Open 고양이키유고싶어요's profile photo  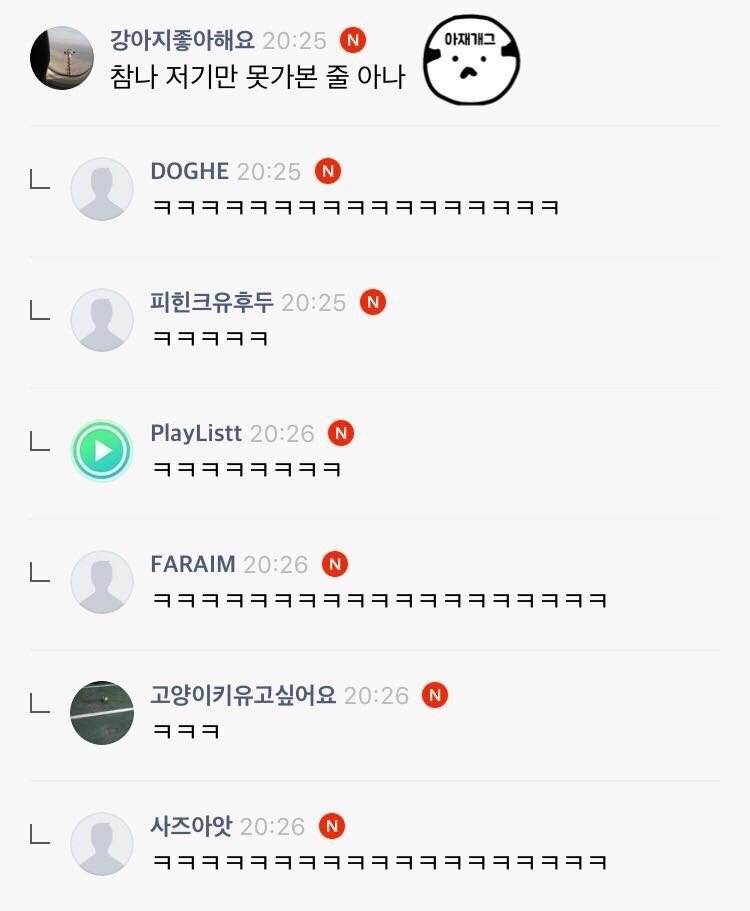[102, 713]
